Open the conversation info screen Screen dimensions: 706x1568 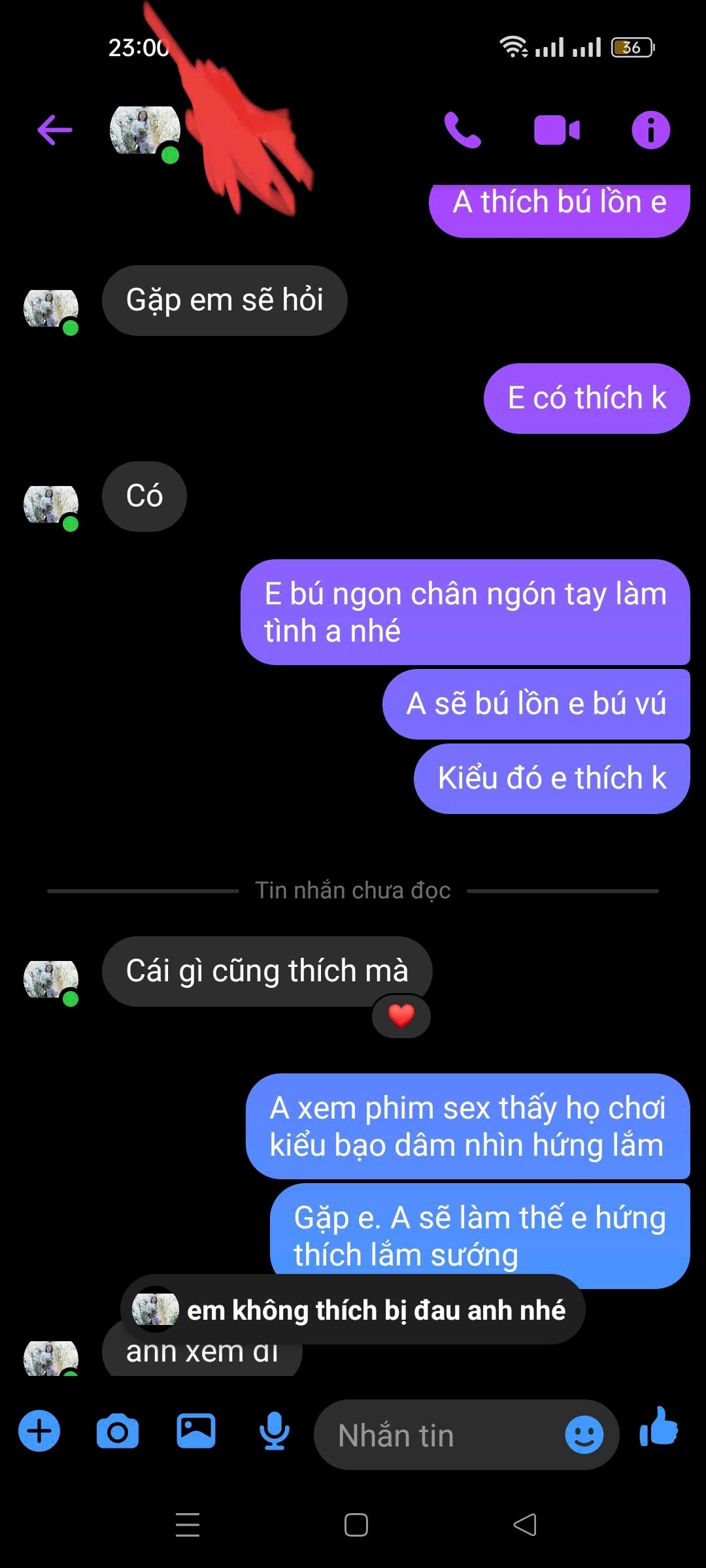coord(650,129)
